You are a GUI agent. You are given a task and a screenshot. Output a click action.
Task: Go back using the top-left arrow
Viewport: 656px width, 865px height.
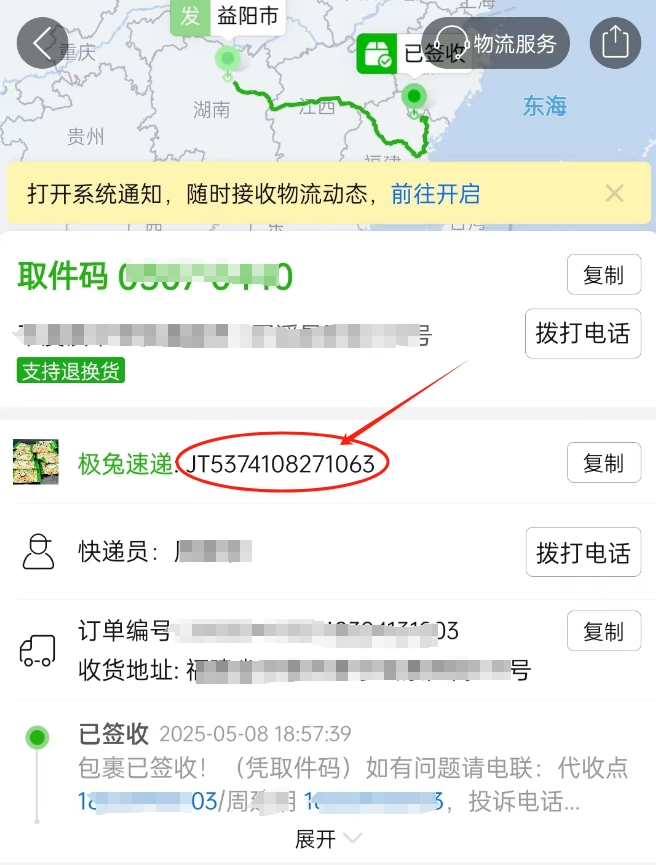tap(42, 43)
